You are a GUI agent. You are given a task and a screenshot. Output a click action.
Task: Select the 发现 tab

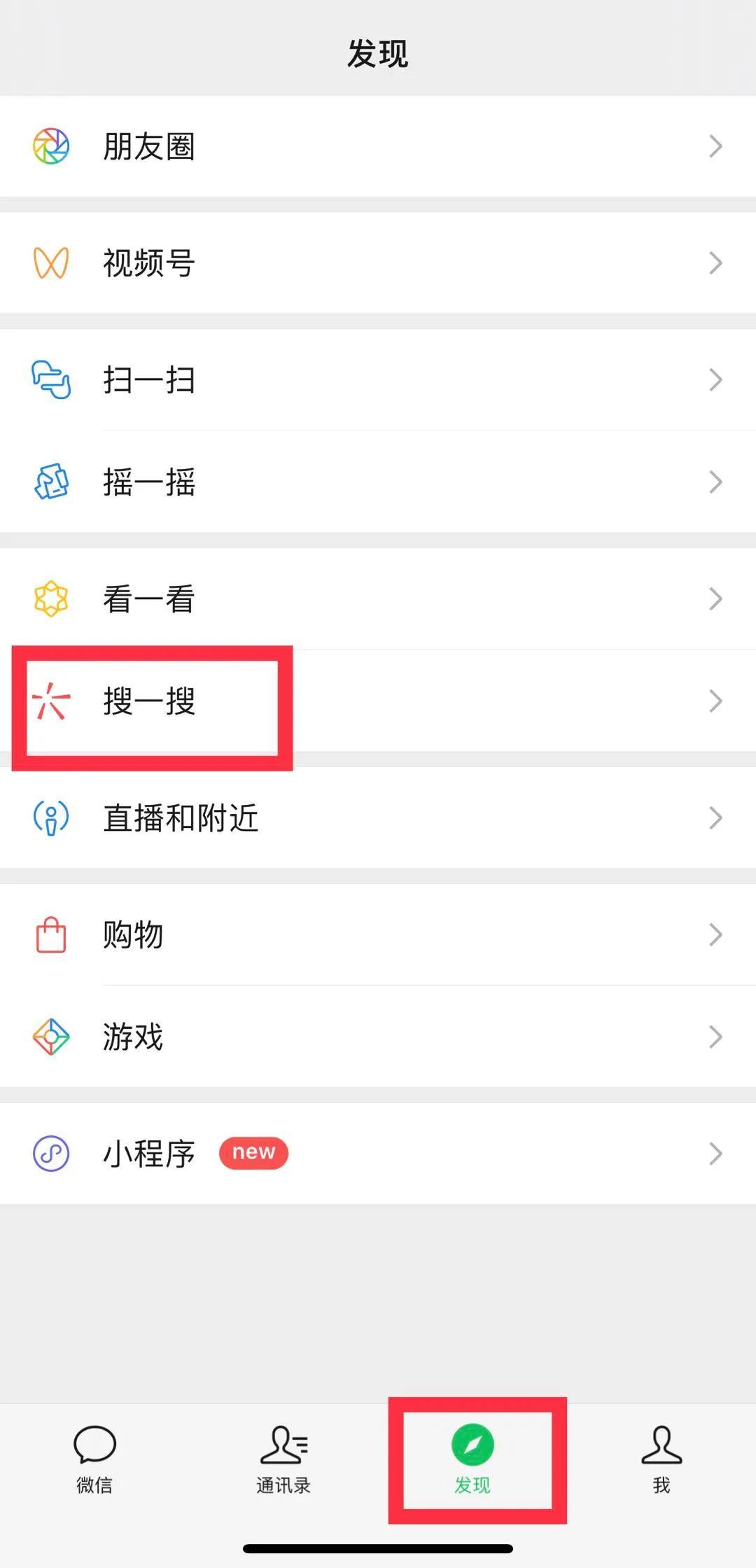click(472, 1459)
